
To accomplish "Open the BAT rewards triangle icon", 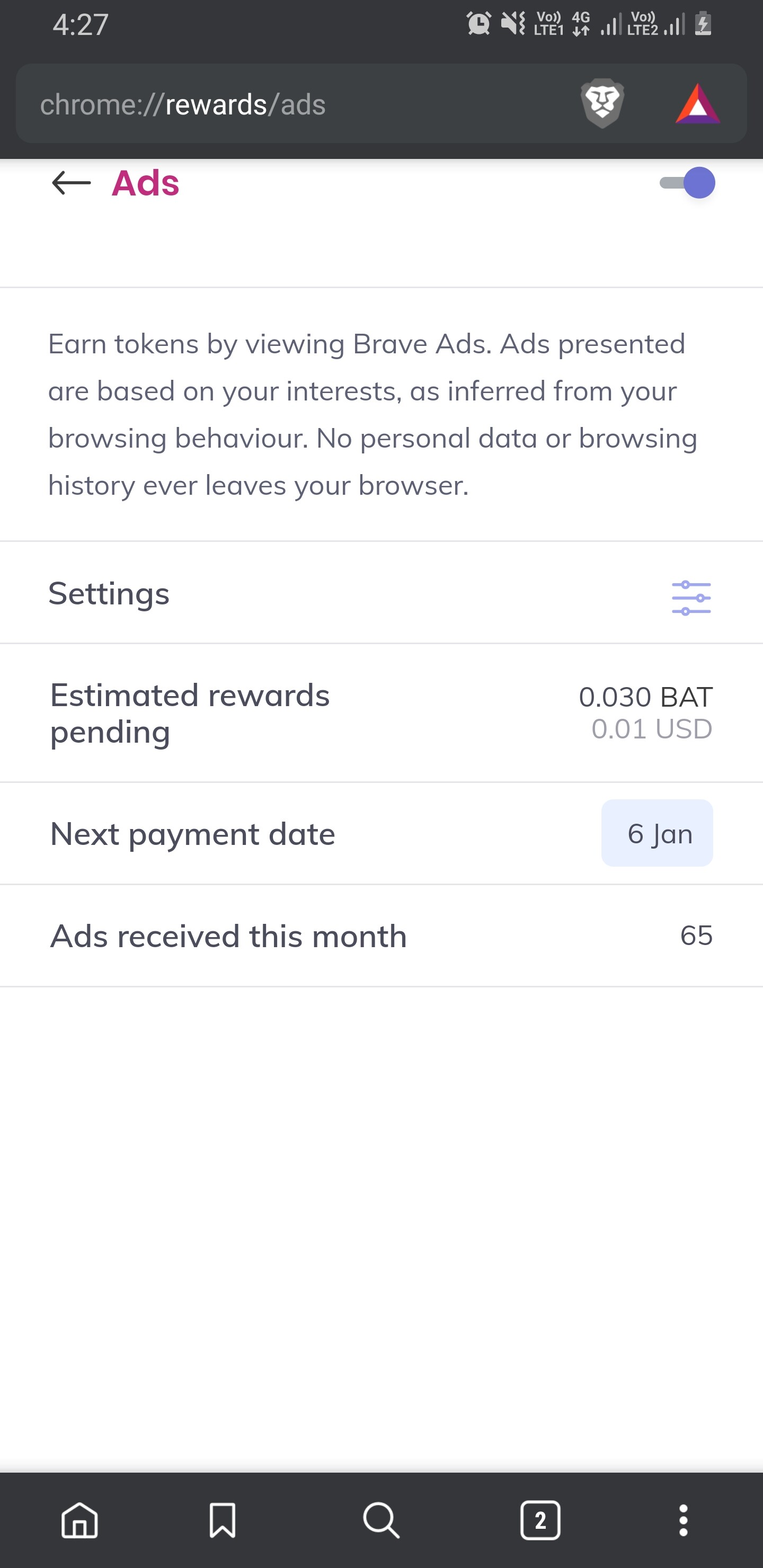I will [698, 104].
